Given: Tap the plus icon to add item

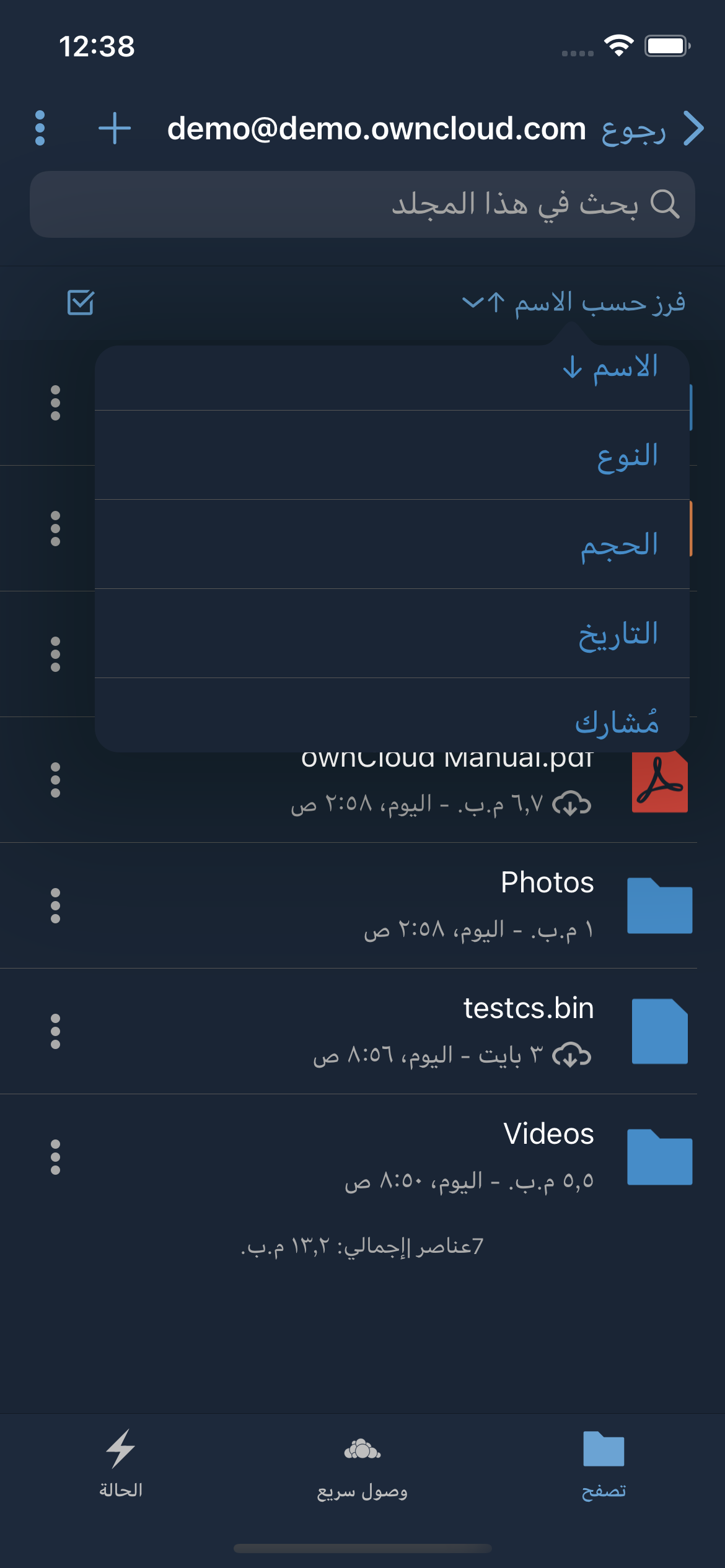Looking at the screenshot, I should coord(115,128).
